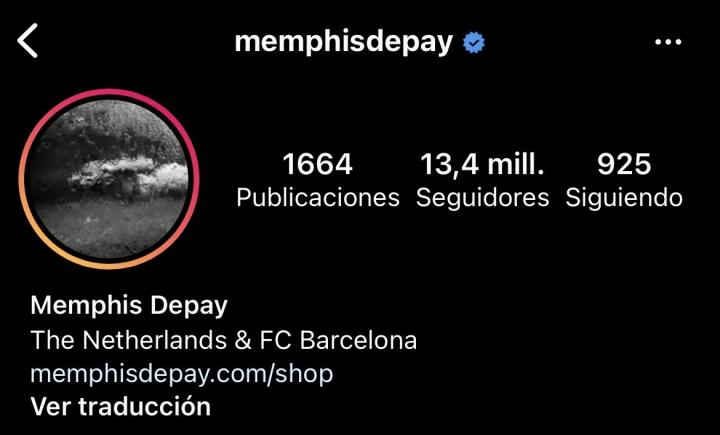Tap Ver traducción to translate bio

click(x=121, y=407)
